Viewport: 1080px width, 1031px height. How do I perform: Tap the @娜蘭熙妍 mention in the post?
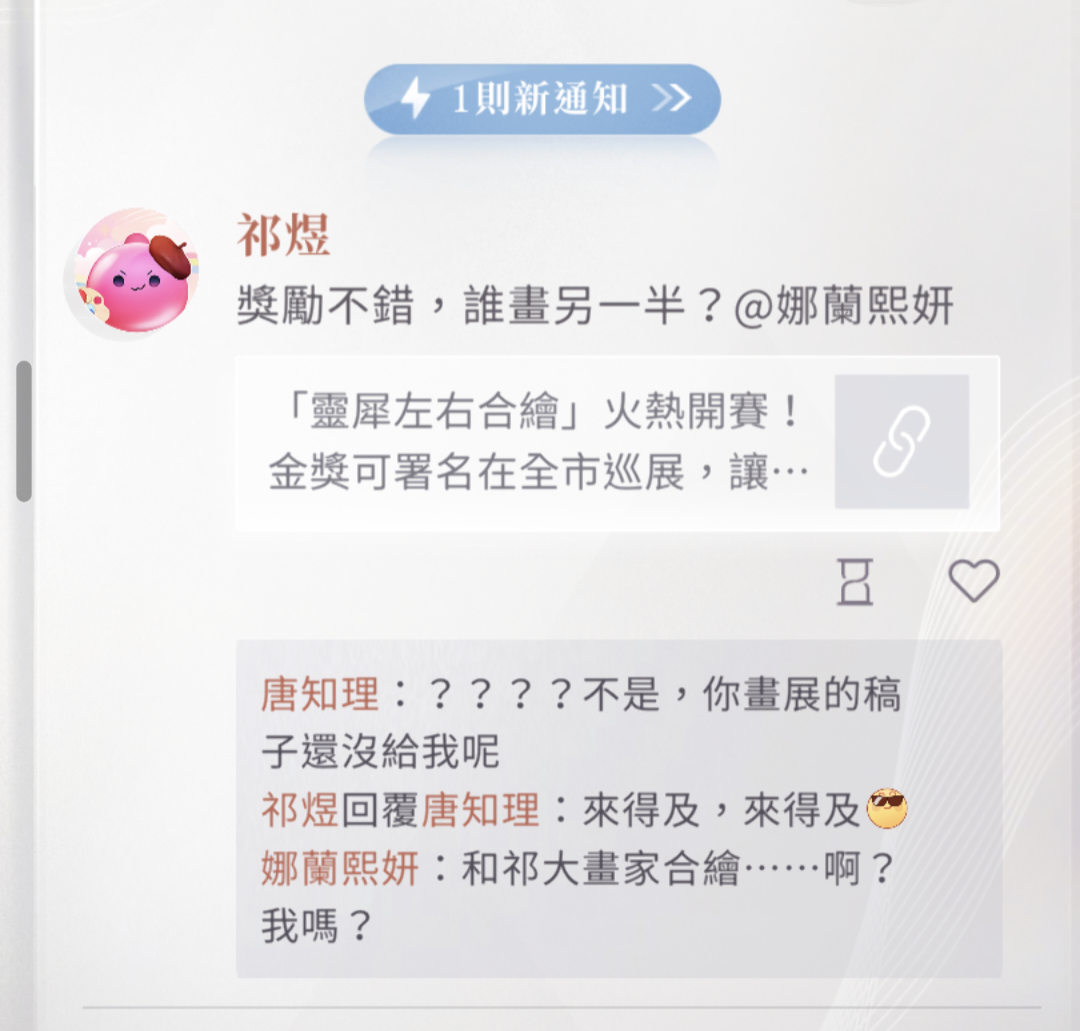(x=844, y=307)
